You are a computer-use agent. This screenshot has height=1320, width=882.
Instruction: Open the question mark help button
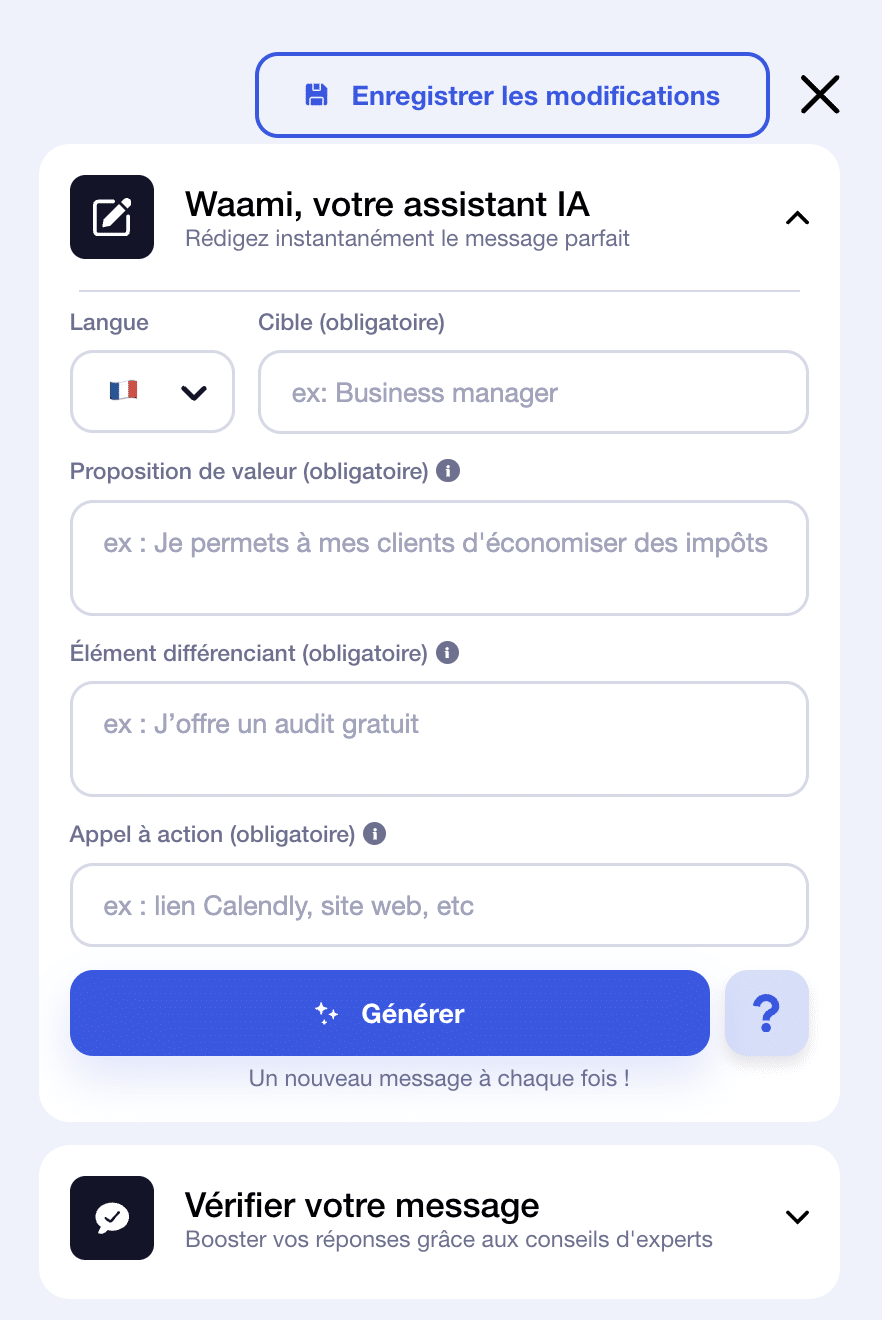point(767,1013)
